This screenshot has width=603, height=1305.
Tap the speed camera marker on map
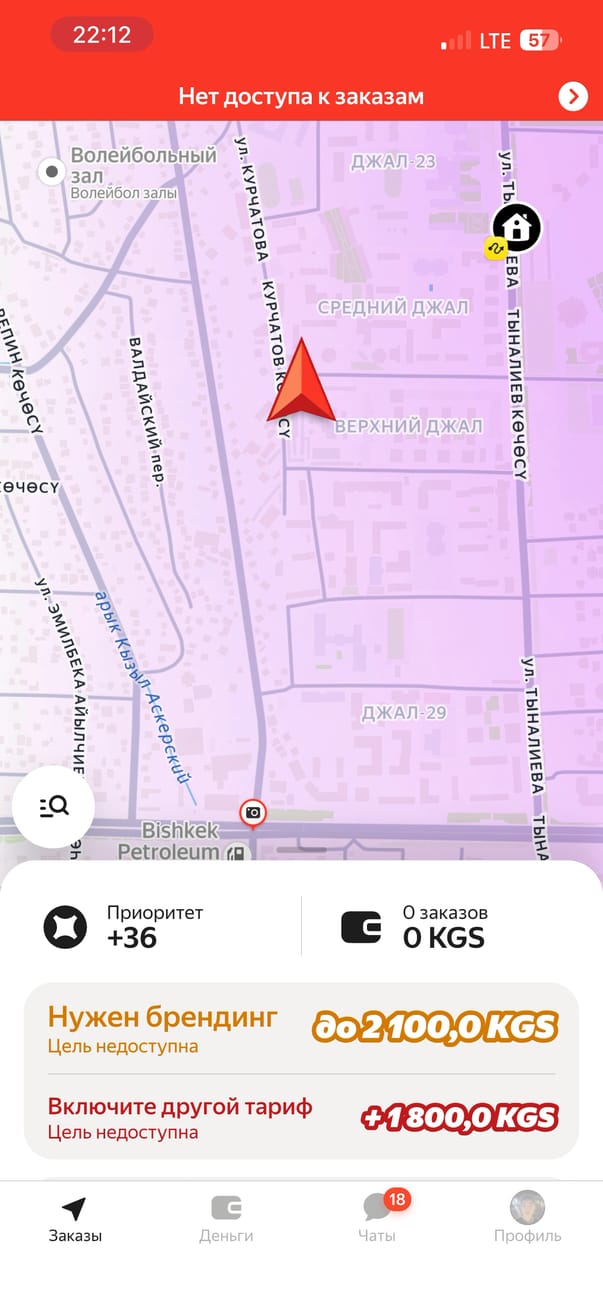[x=253, y=813]
